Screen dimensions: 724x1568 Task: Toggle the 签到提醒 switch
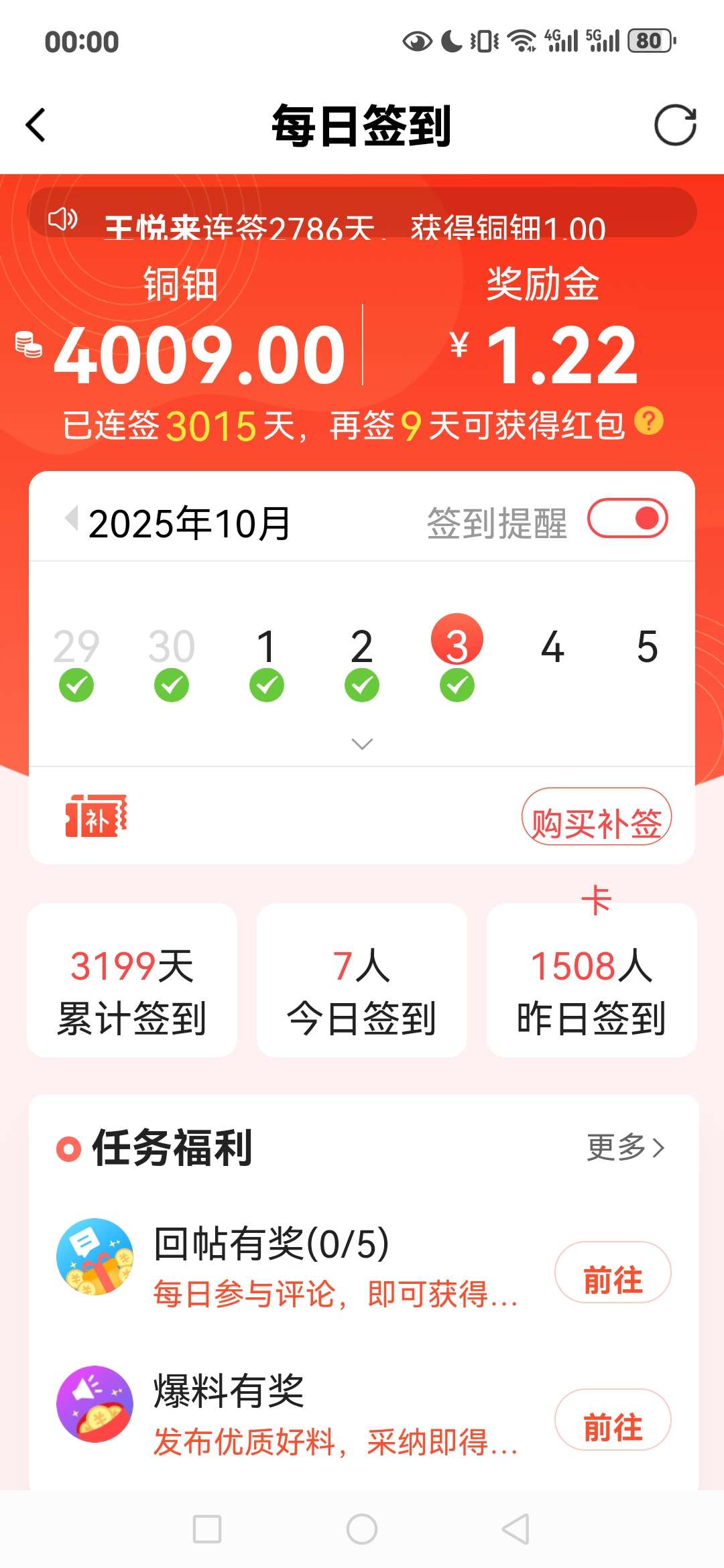pos(627,519)
